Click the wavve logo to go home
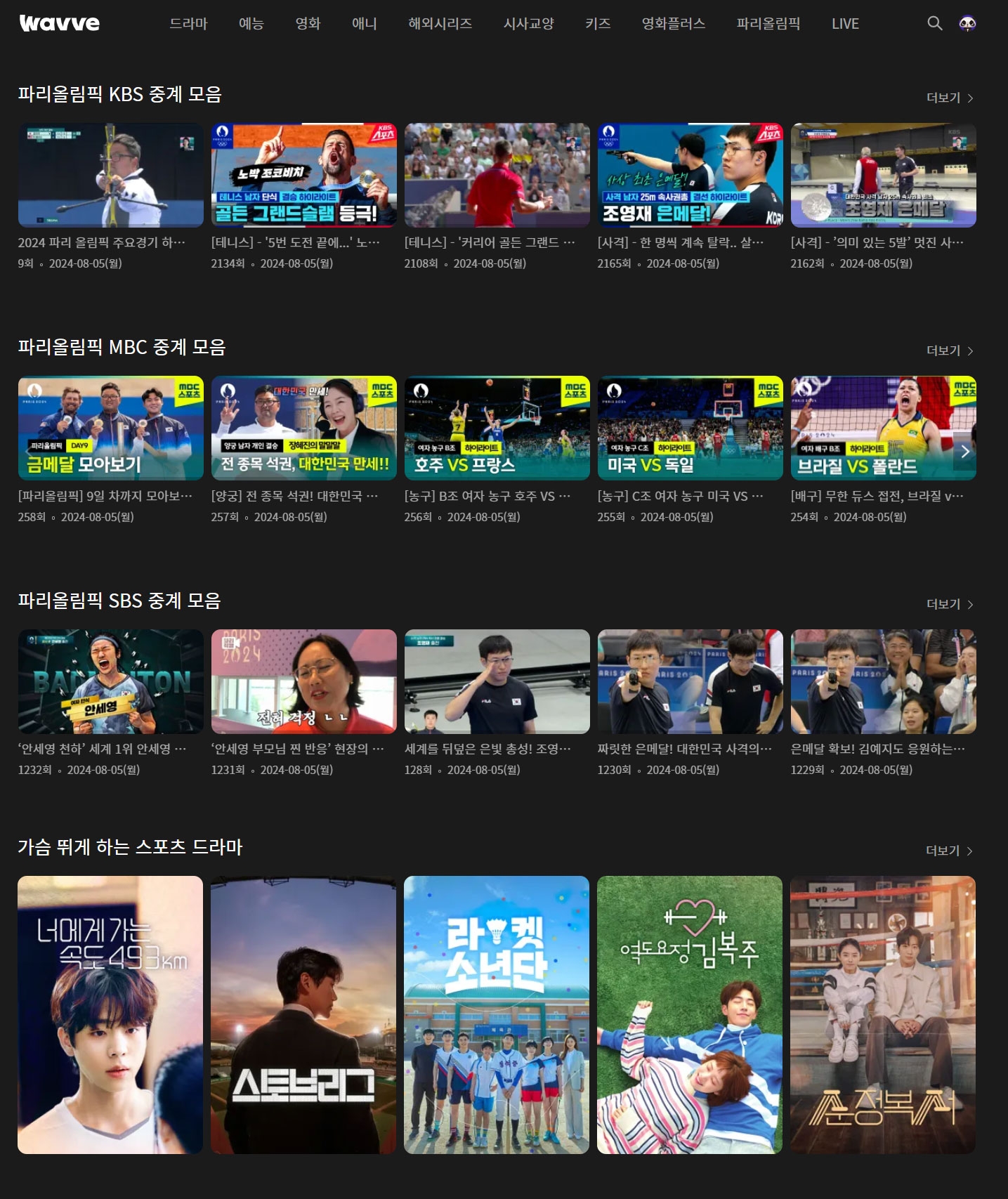The height and width of the screenshot is (1199, 1008). (x=58, y=23)
